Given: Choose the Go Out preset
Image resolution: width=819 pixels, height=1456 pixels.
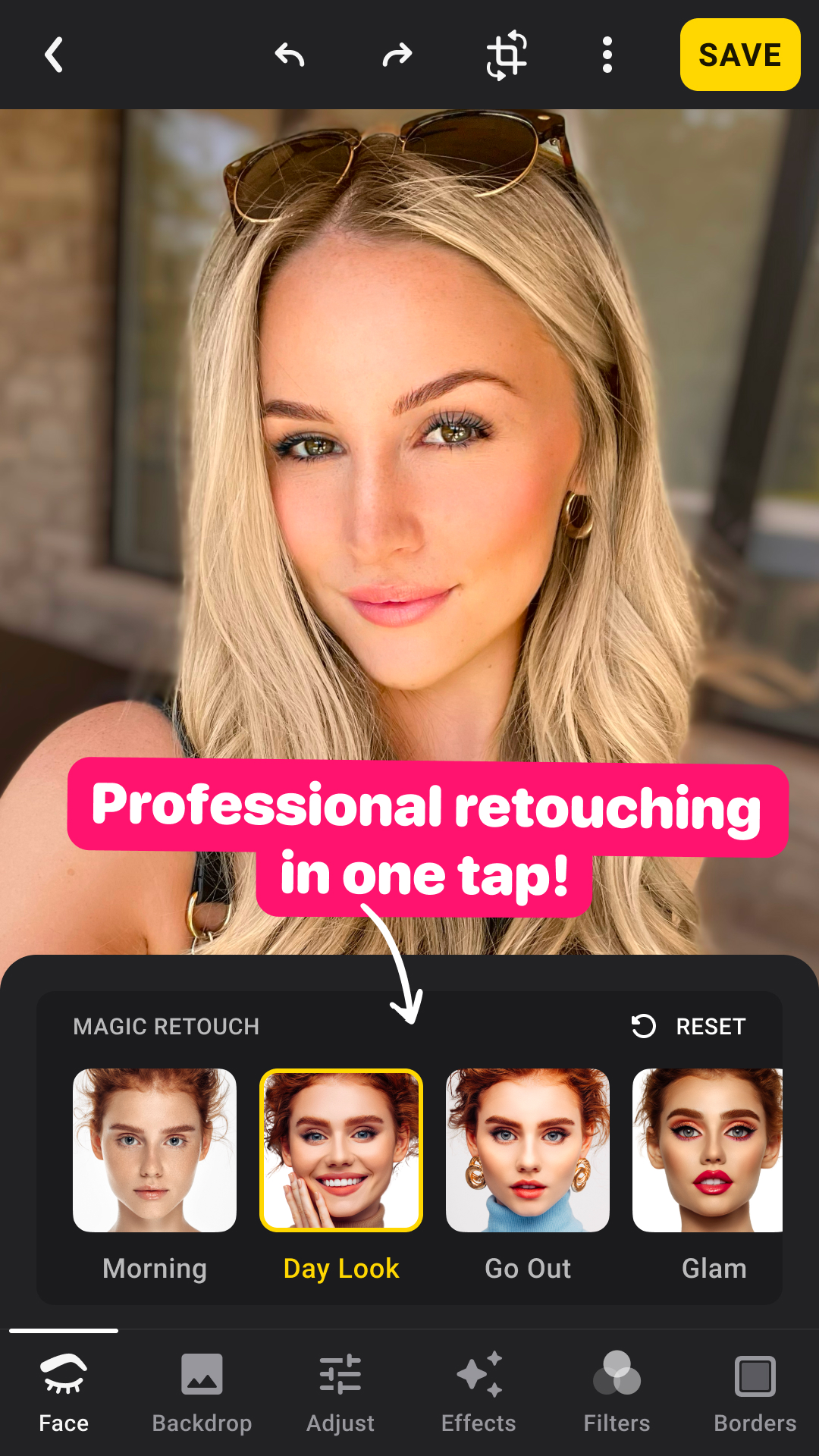Looking at the screenshot, I should point(528,1150).
